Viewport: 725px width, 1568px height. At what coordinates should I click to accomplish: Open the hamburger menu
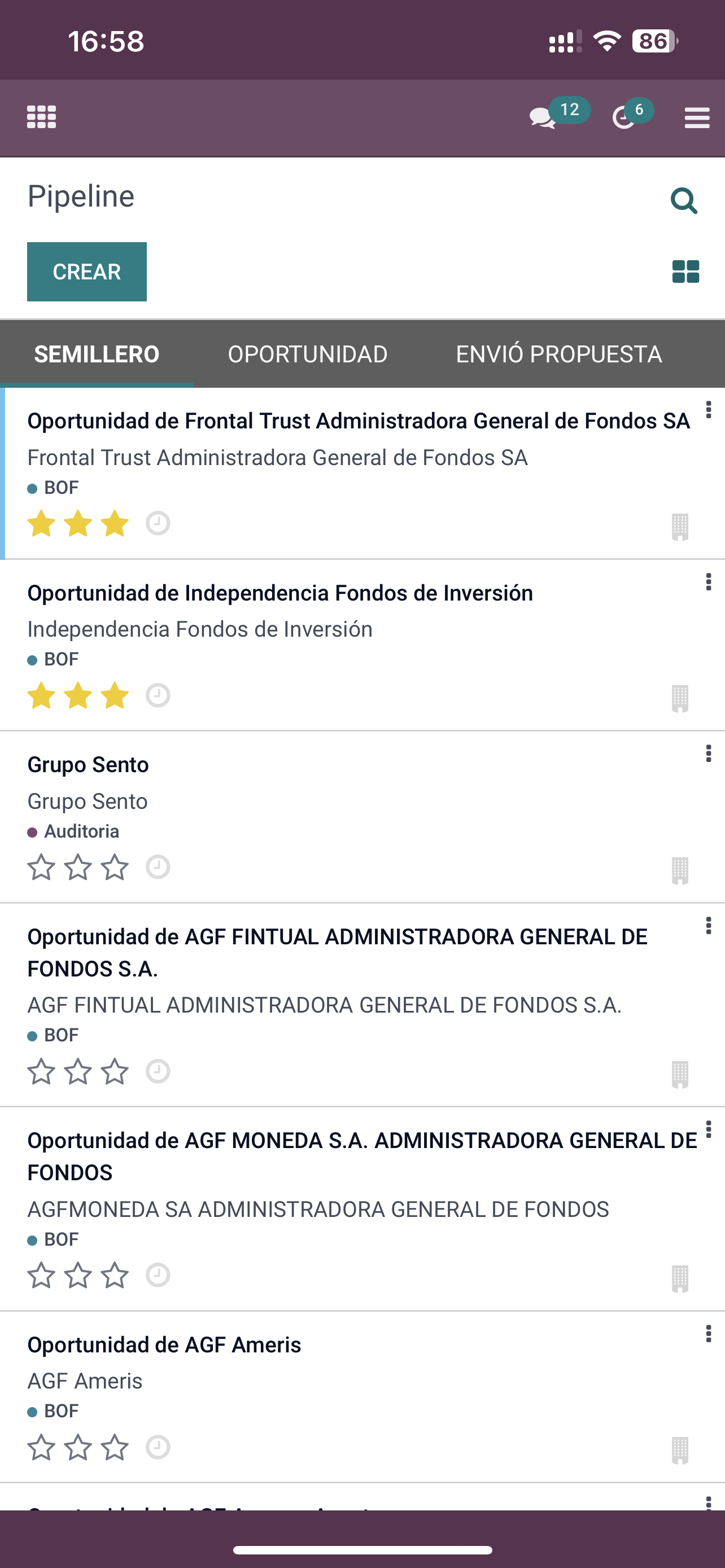coord(696,117)
